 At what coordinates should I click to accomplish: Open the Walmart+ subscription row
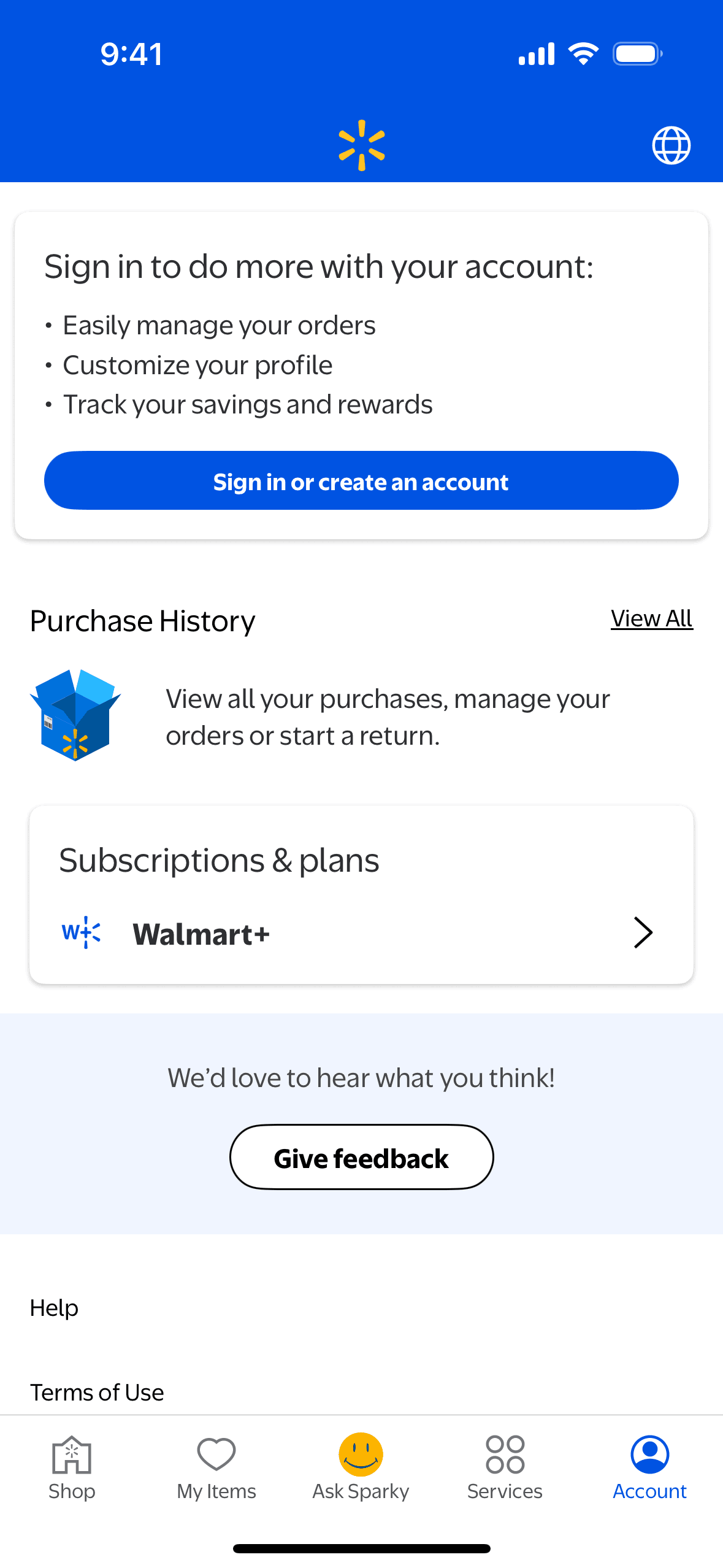(x=361, y=933)
